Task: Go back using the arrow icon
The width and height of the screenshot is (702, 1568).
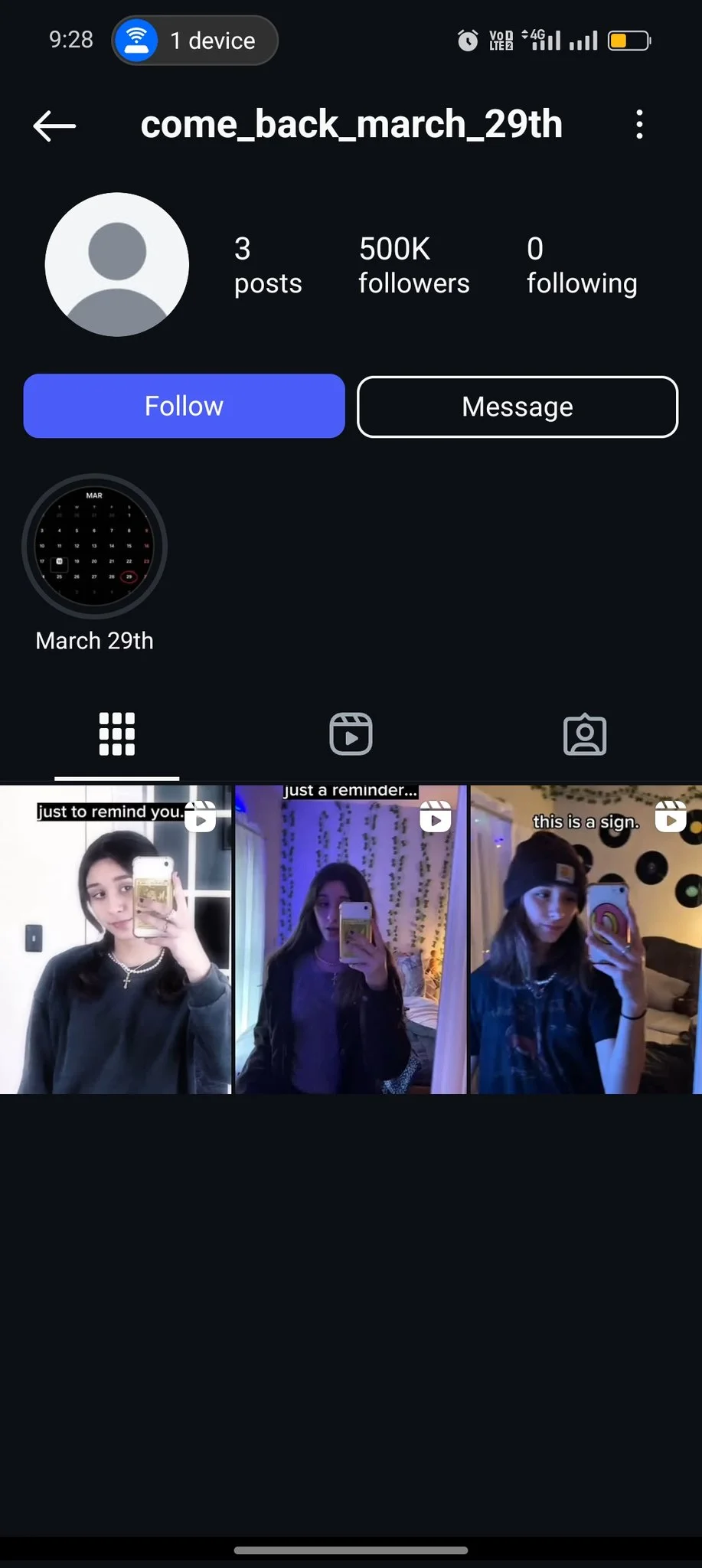Action: (54, 126)
